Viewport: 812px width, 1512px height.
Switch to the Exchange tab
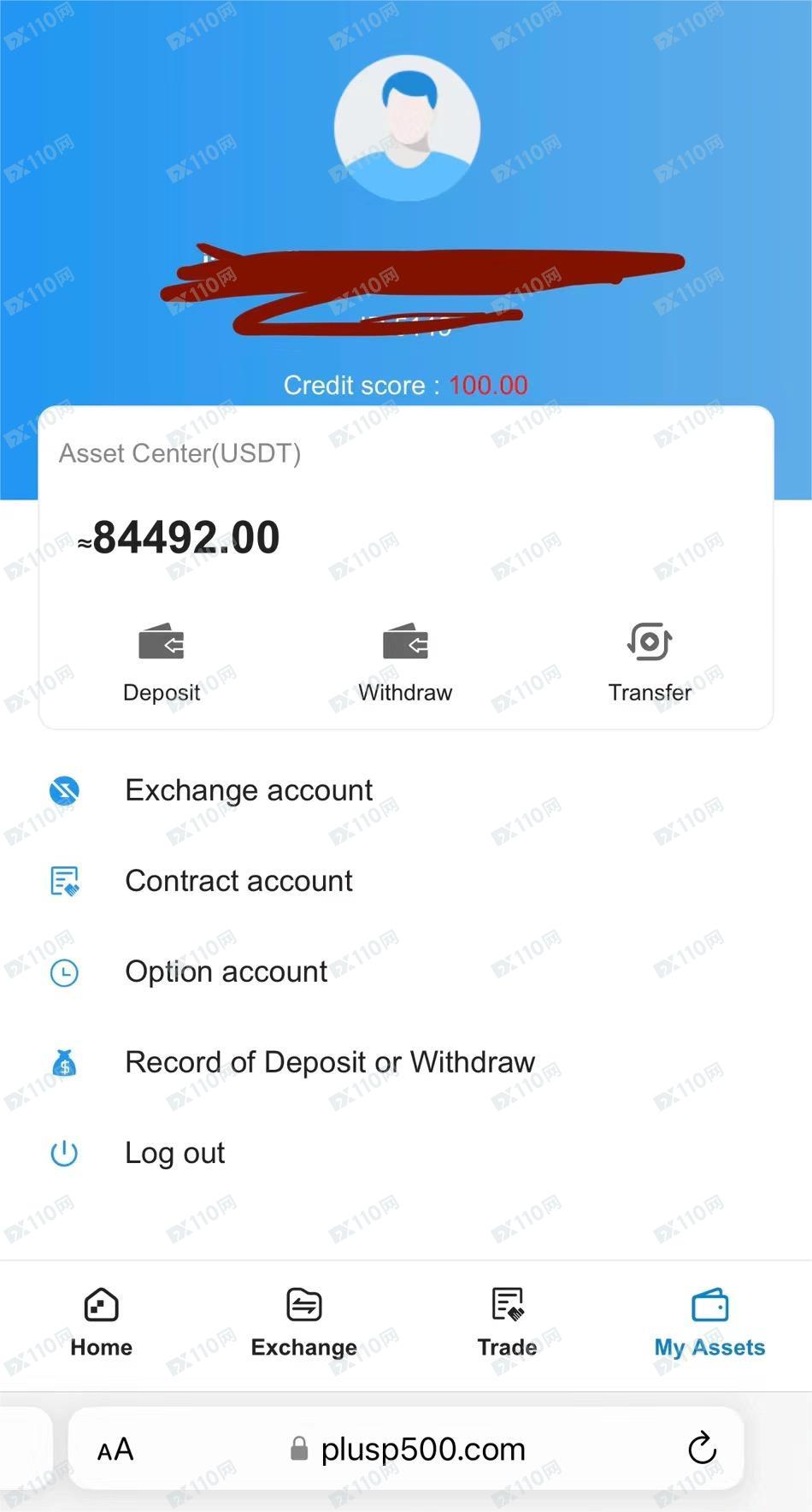tap(304, 1322)
